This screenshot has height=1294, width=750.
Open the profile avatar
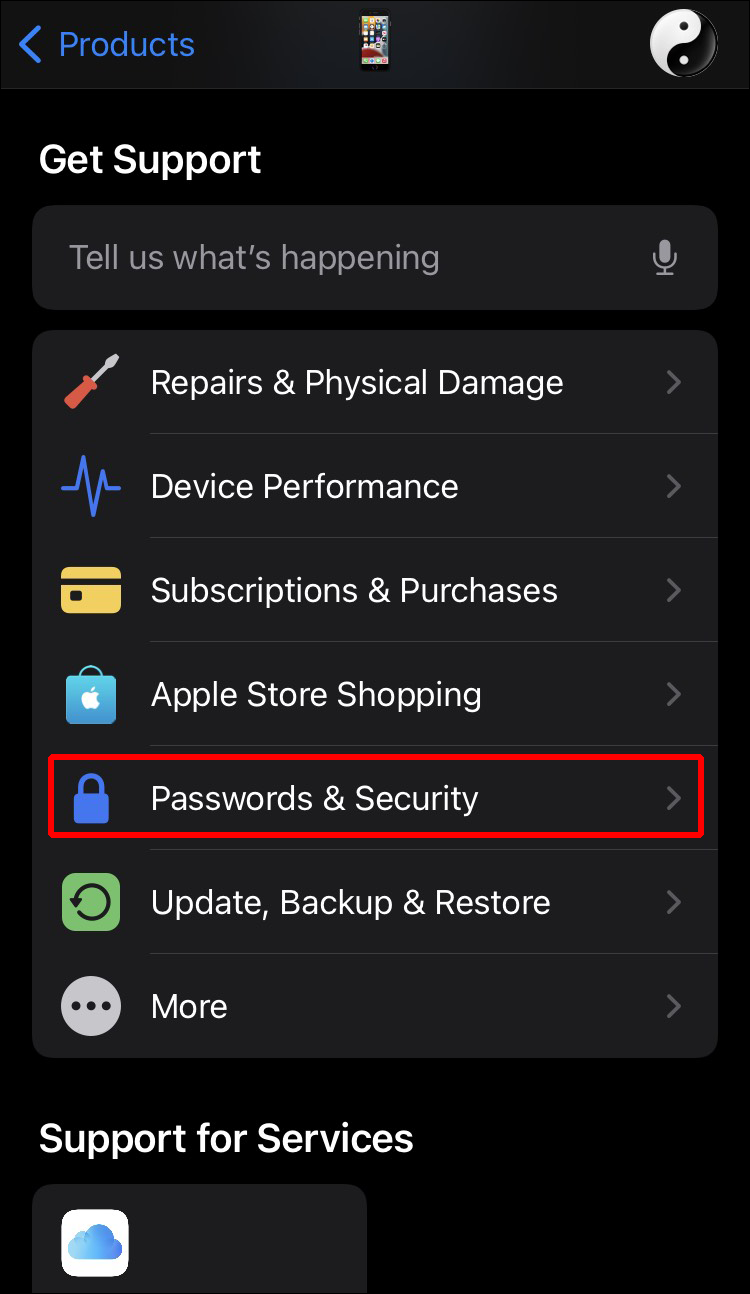click(x=683, y=44)
